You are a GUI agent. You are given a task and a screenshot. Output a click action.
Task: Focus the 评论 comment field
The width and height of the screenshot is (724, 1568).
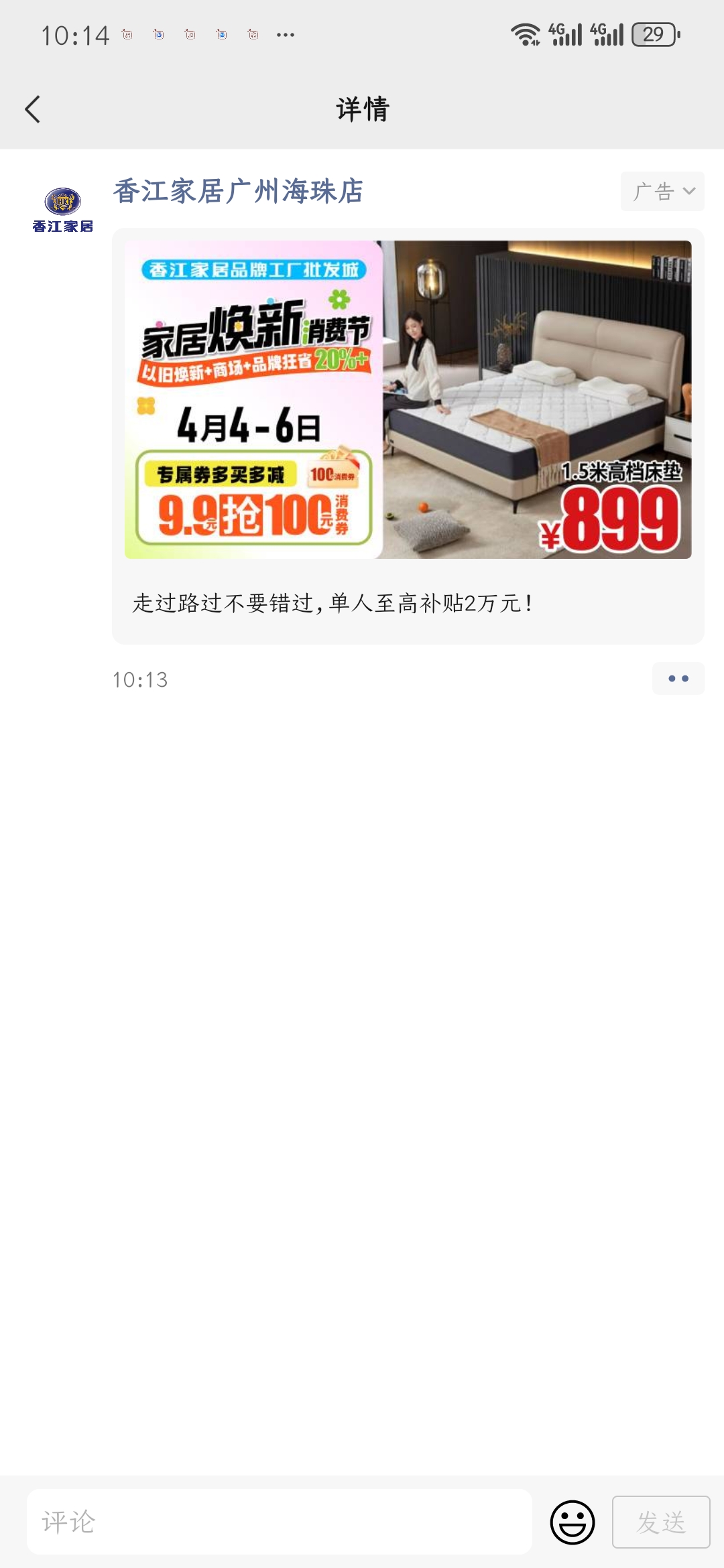[x=279, y=1522]
